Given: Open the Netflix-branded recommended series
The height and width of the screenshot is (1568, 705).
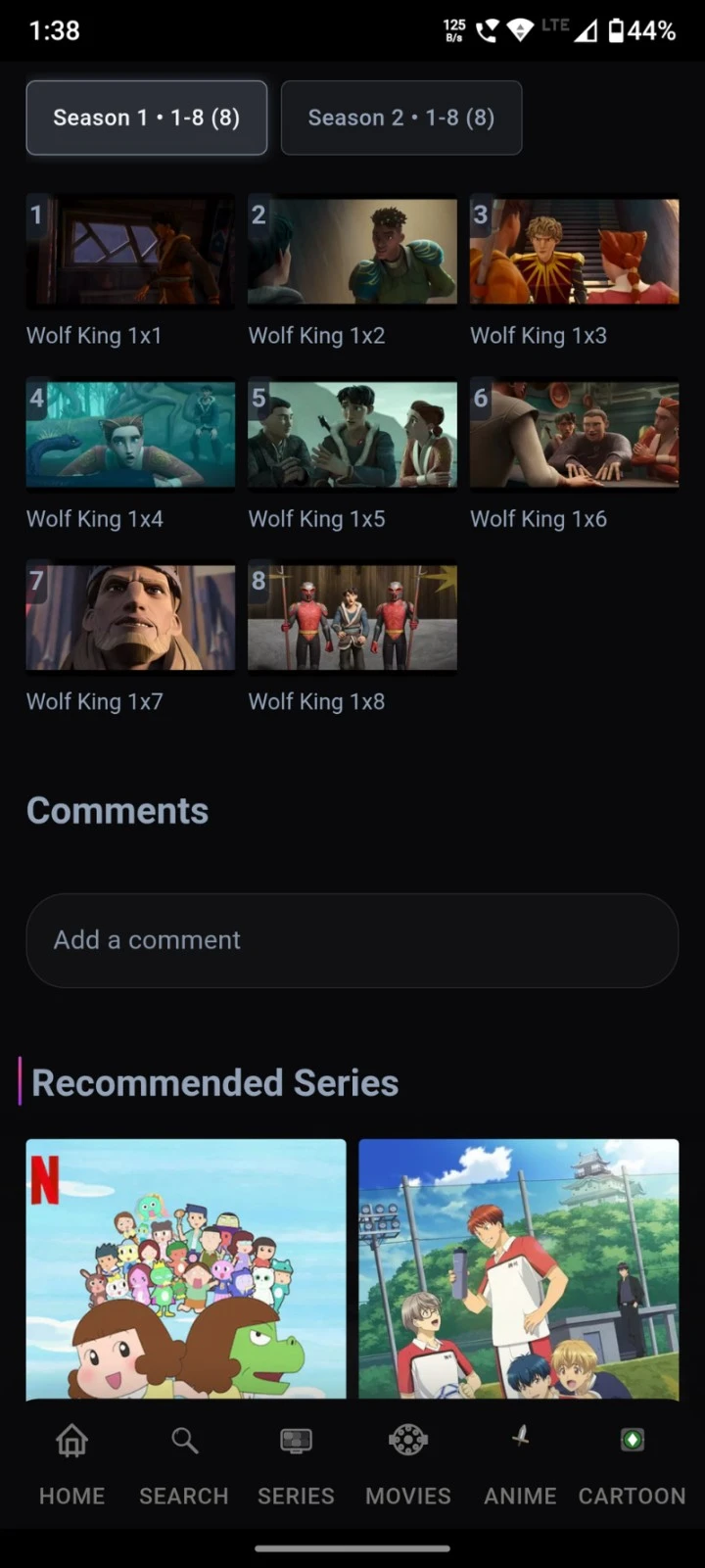Looking at the screenshot, I should (185, 1268).
